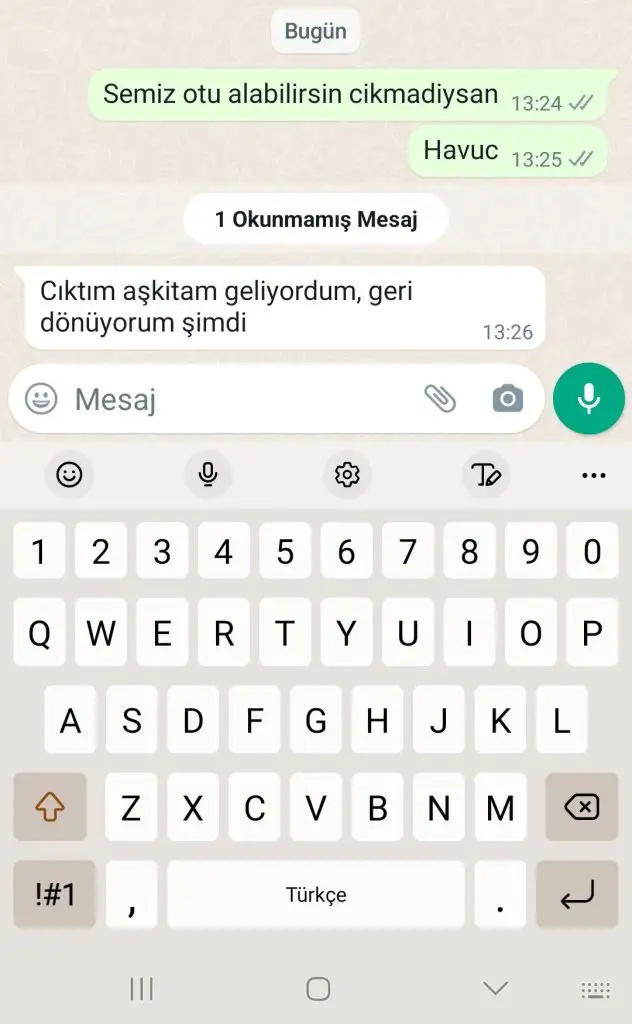632x1024 pixels.
Task: Open keyboard settings gear
Action: [x=347, y=475]
